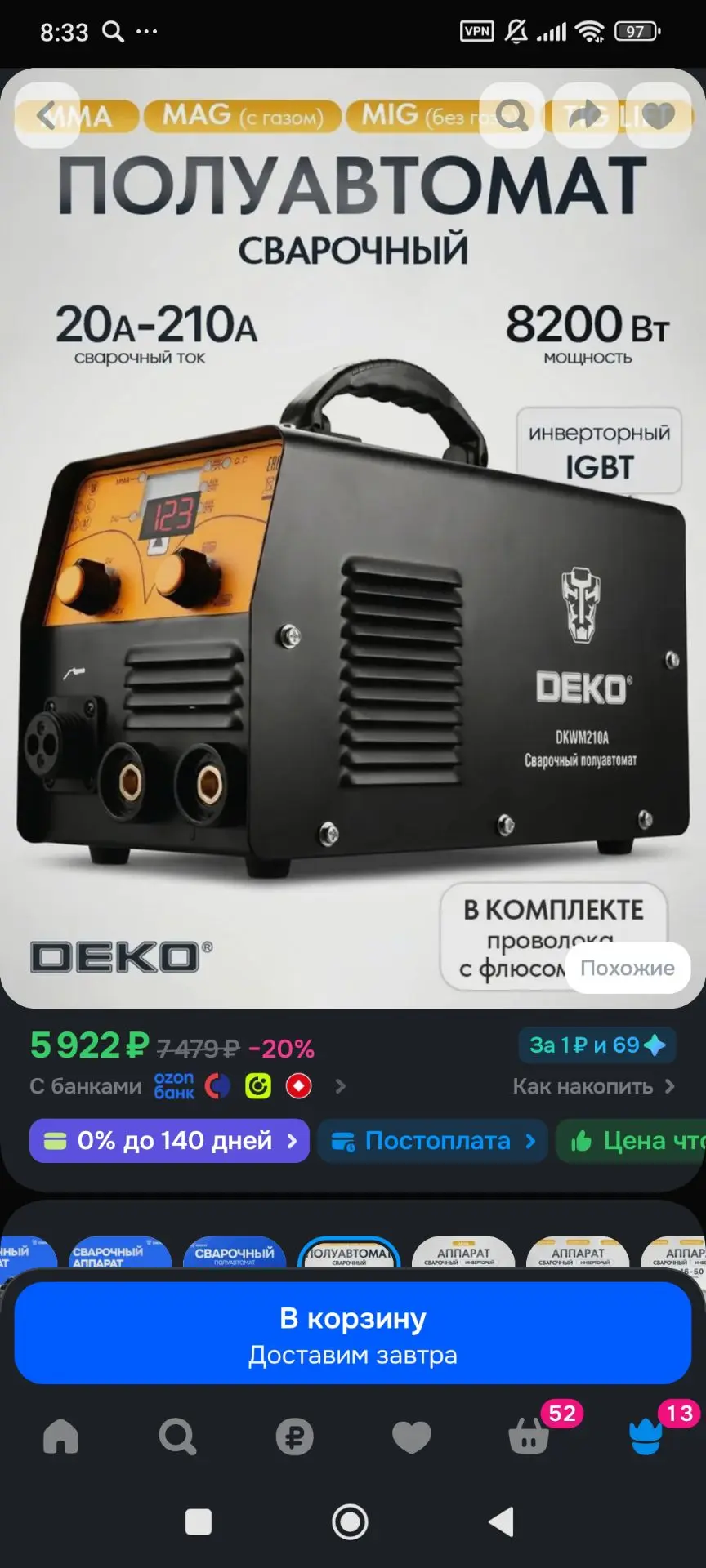
Task: Select the highlighted ПОЛУАВТОМАТ variant thumbnail
Action: [349, 1254]
